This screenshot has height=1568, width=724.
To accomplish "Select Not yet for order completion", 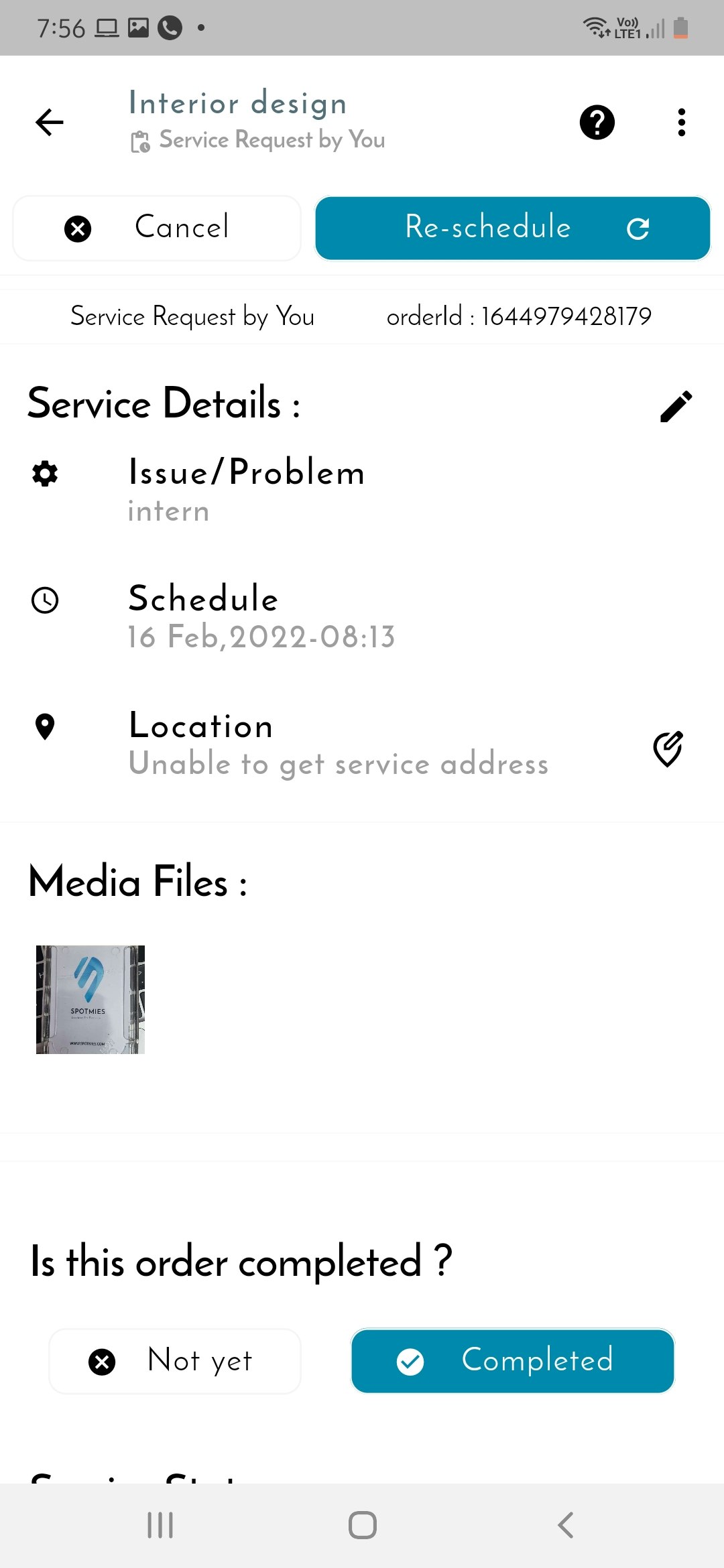I will (x=175, y=1361).
